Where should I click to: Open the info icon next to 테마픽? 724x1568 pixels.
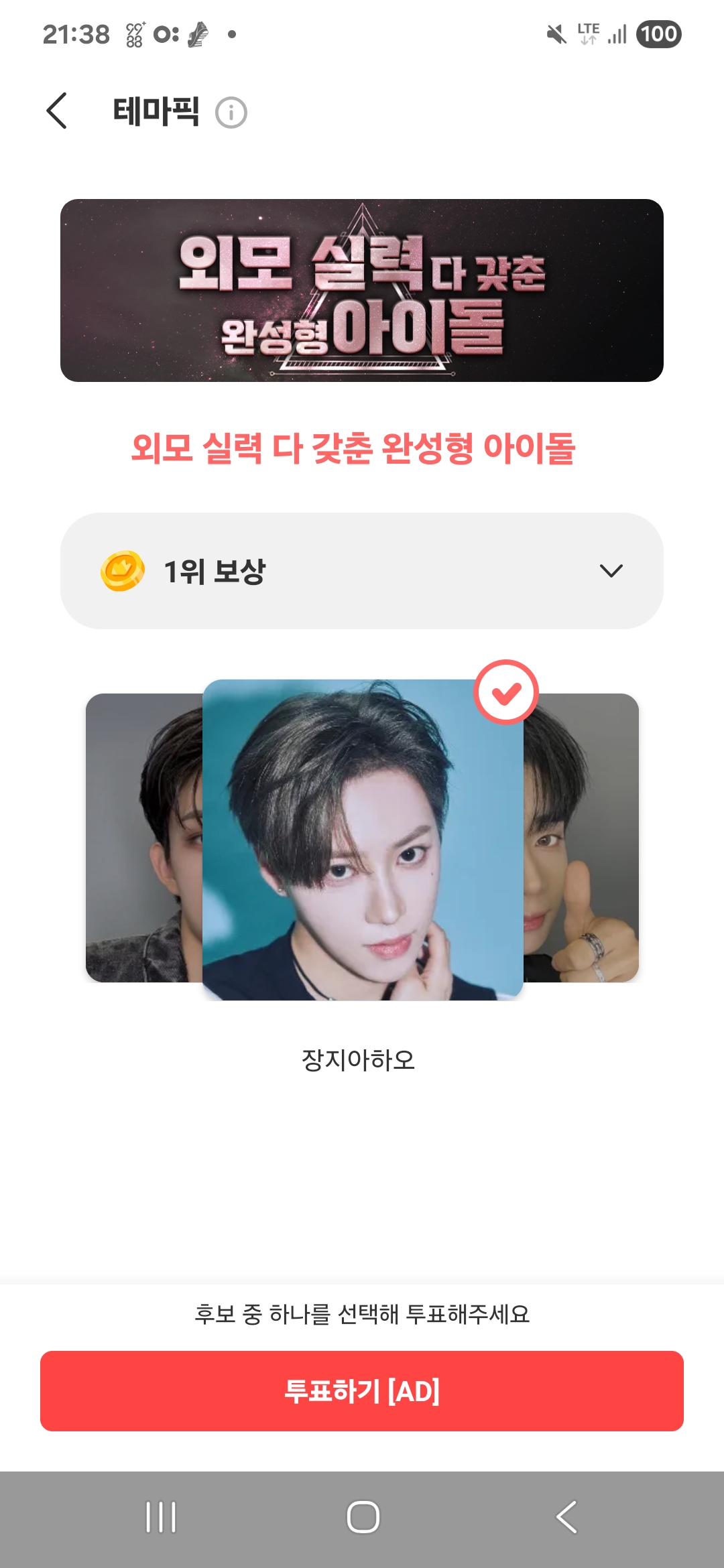231,113
